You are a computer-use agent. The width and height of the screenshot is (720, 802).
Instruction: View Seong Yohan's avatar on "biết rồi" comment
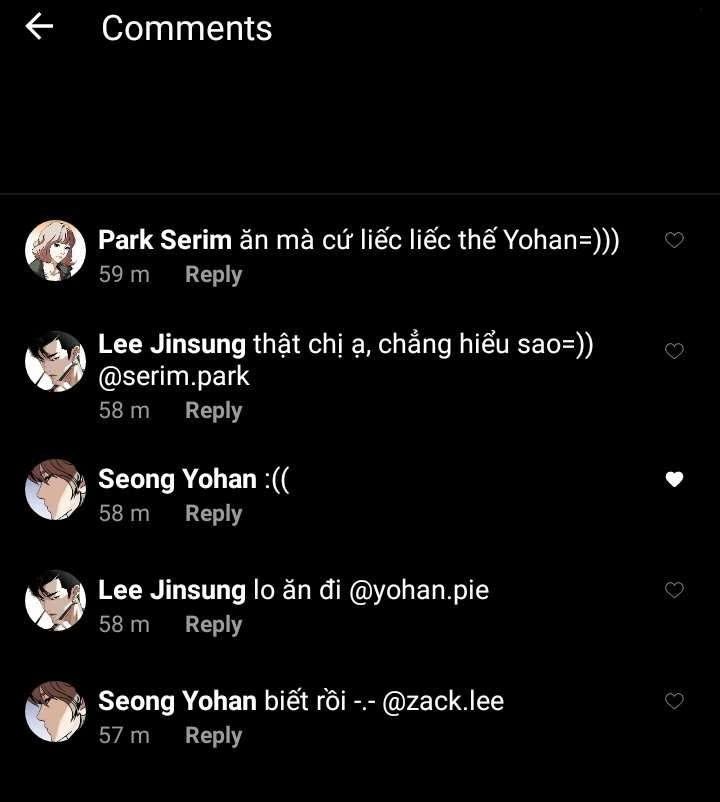click(55, 711)
